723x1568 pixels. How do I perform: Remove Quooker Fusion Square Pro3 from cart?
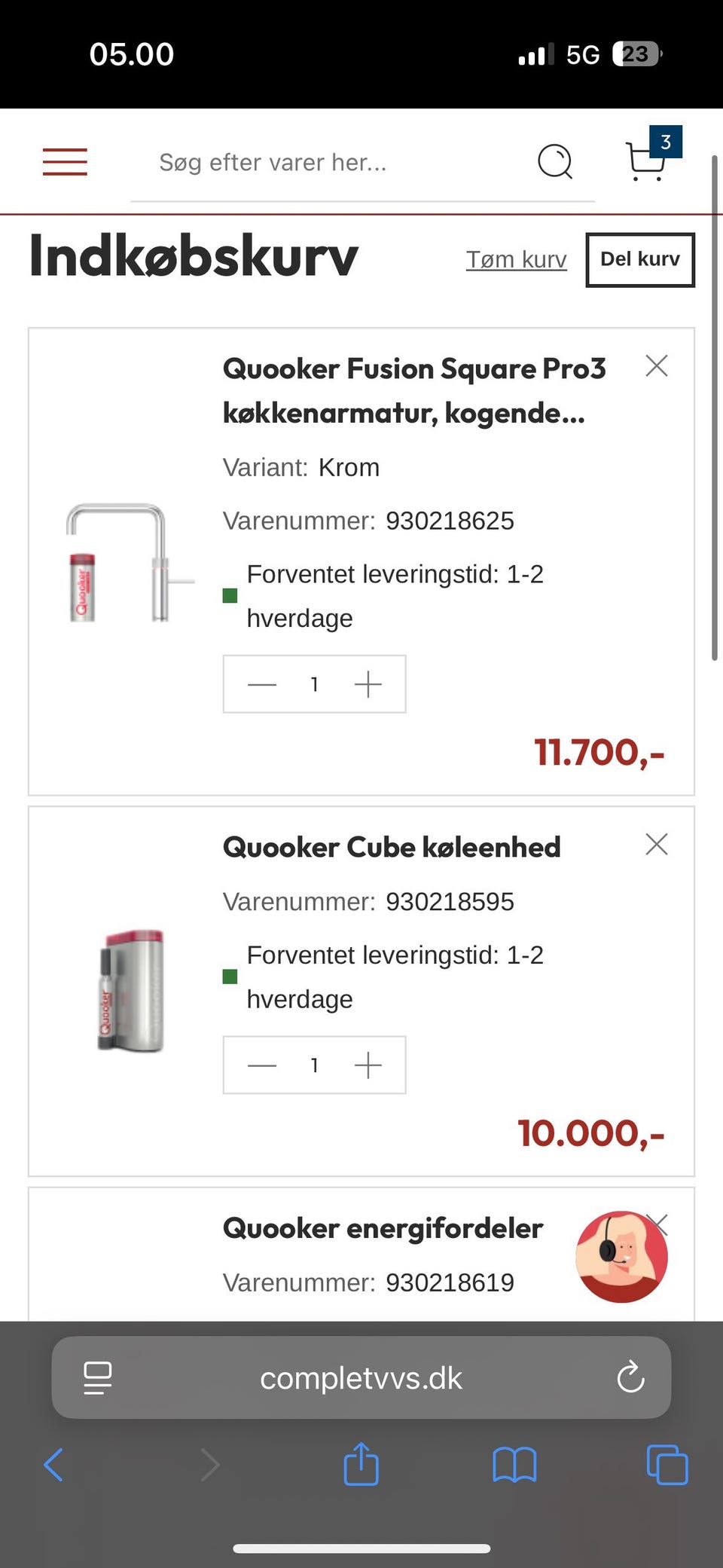click(x=656, y=366)
